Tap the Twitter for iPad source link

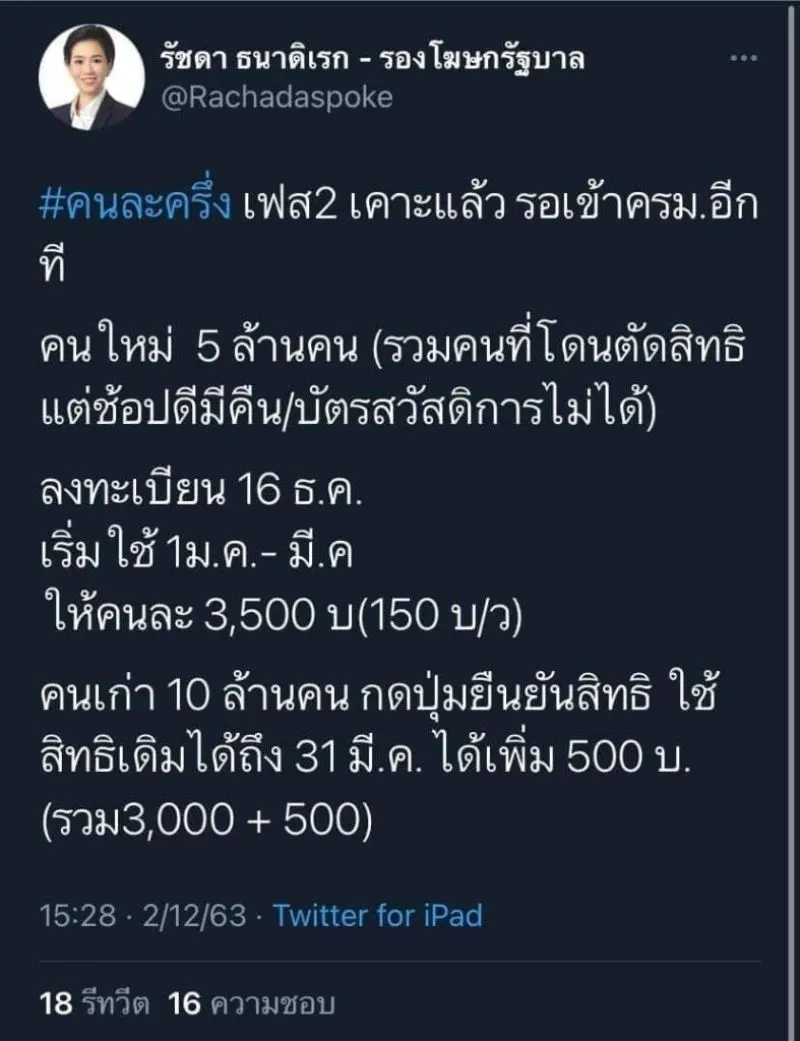(378, 914)
